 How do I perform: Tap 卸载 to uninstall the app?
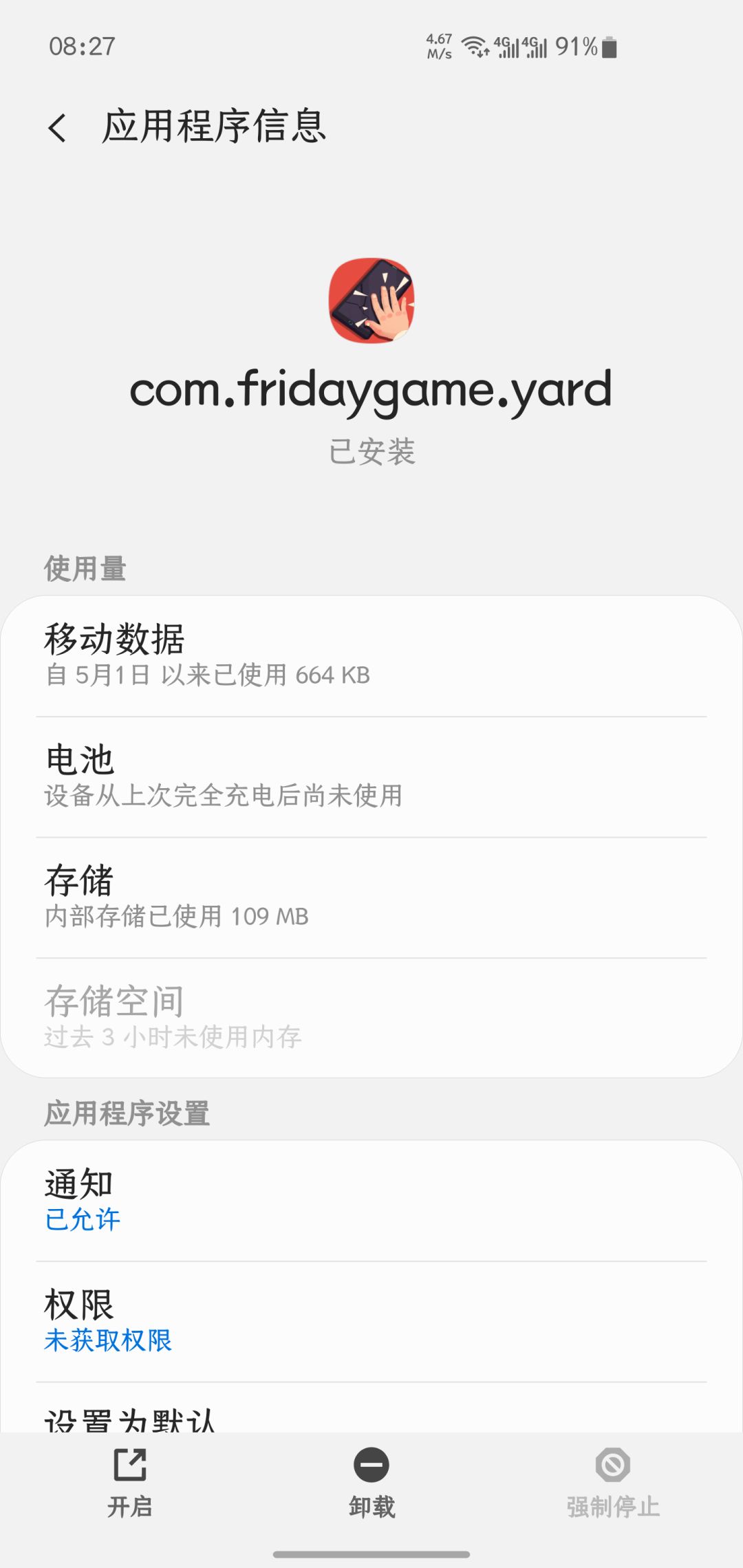click(x=371, y=1483)
